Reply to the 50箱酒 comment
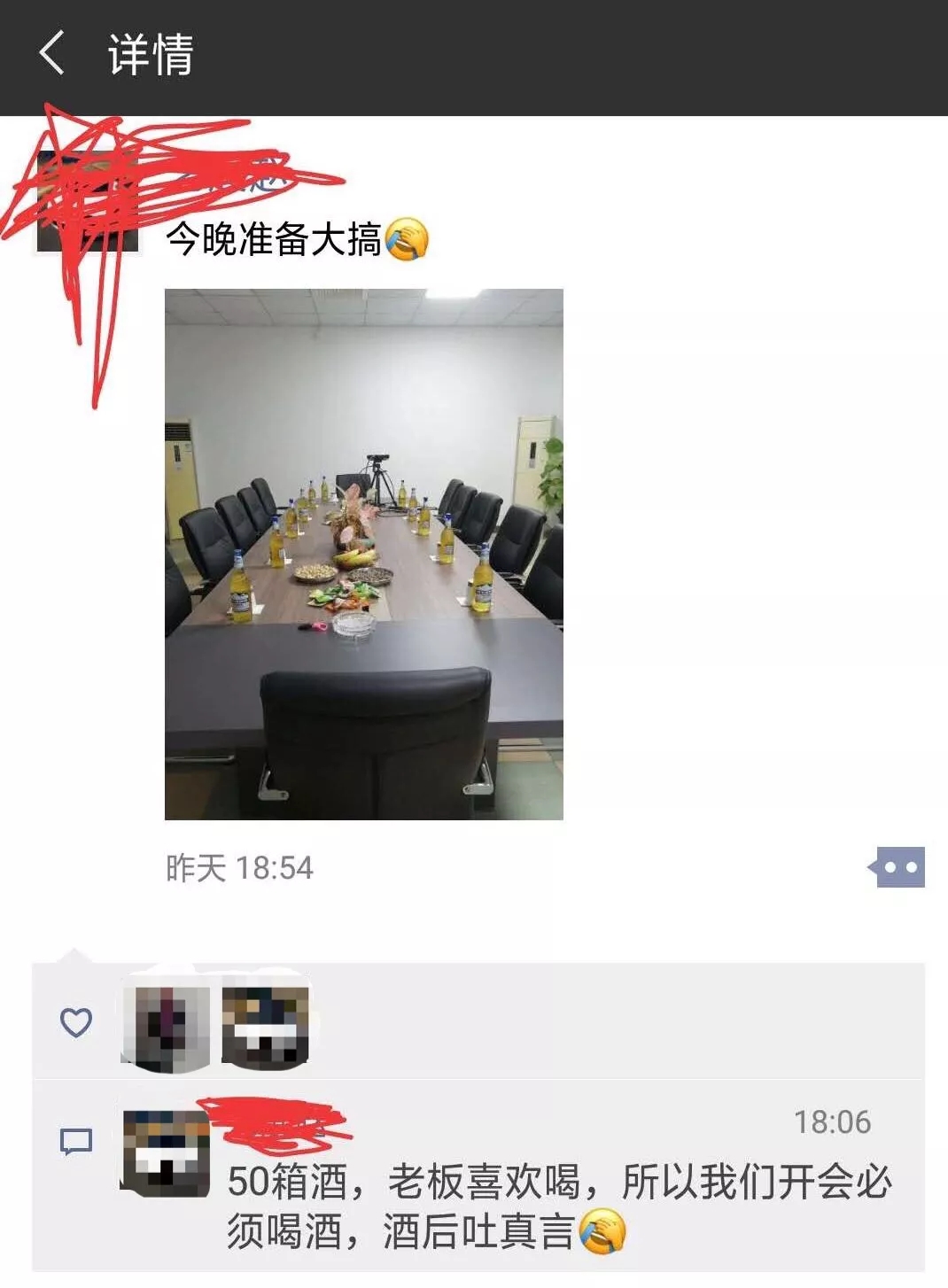948x1288 pixels. point(558,1207)
